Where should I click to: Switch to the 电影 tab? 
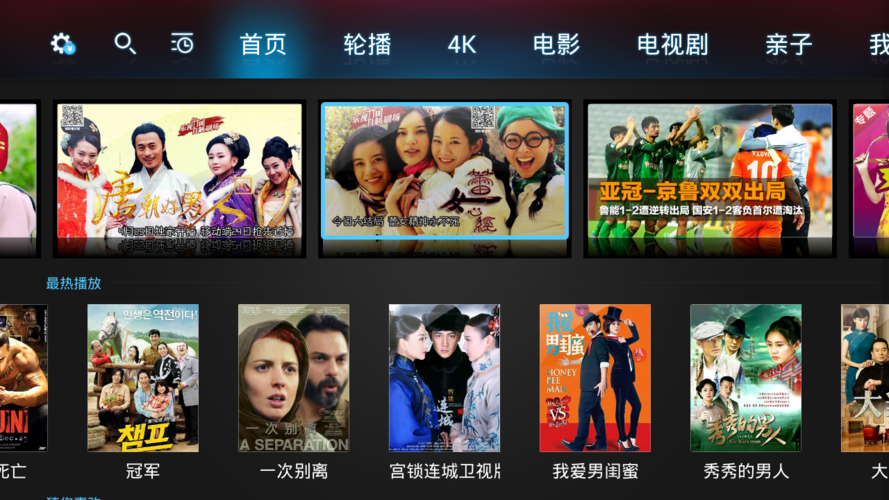[556, 44]
